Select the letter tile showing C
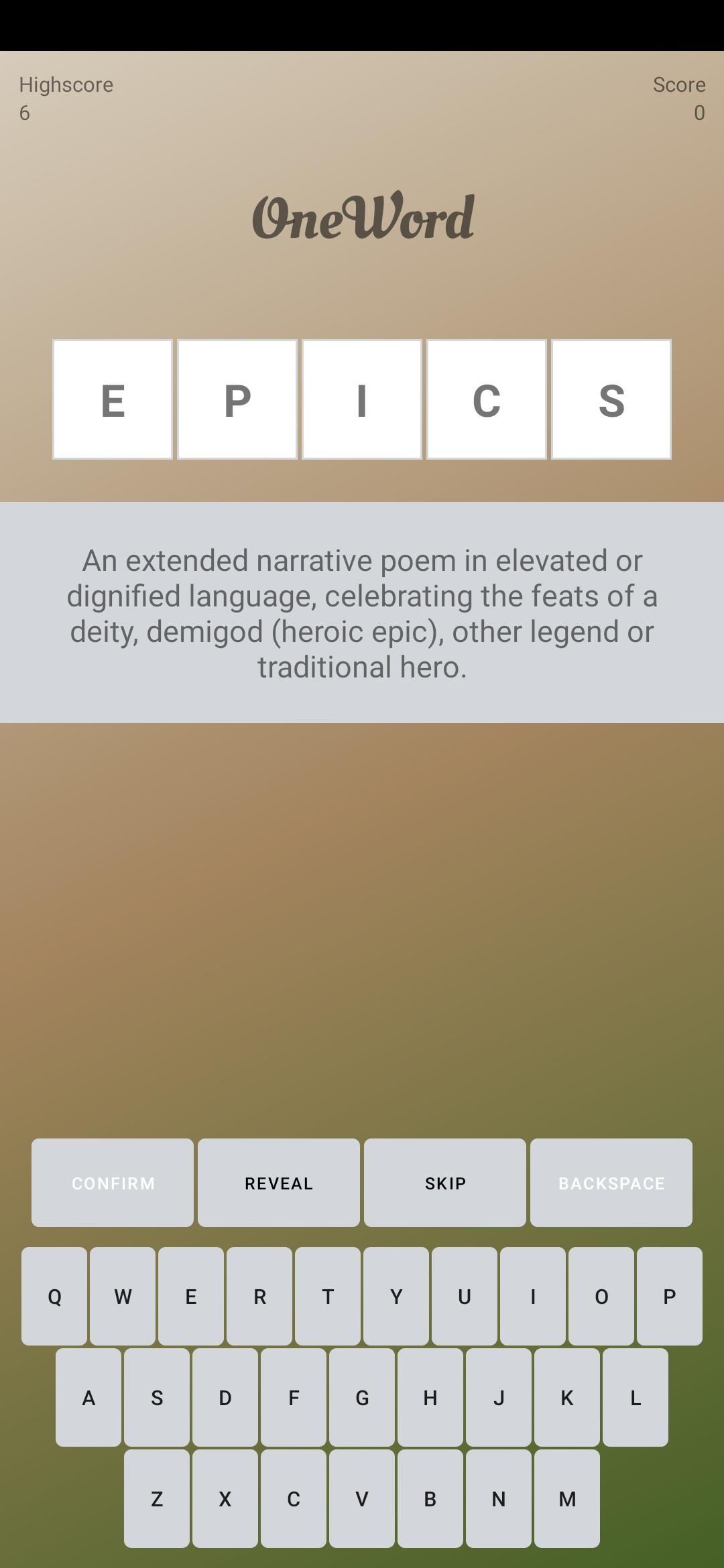724x1568 pixels. pyautogui.click(x=486, y=399)
